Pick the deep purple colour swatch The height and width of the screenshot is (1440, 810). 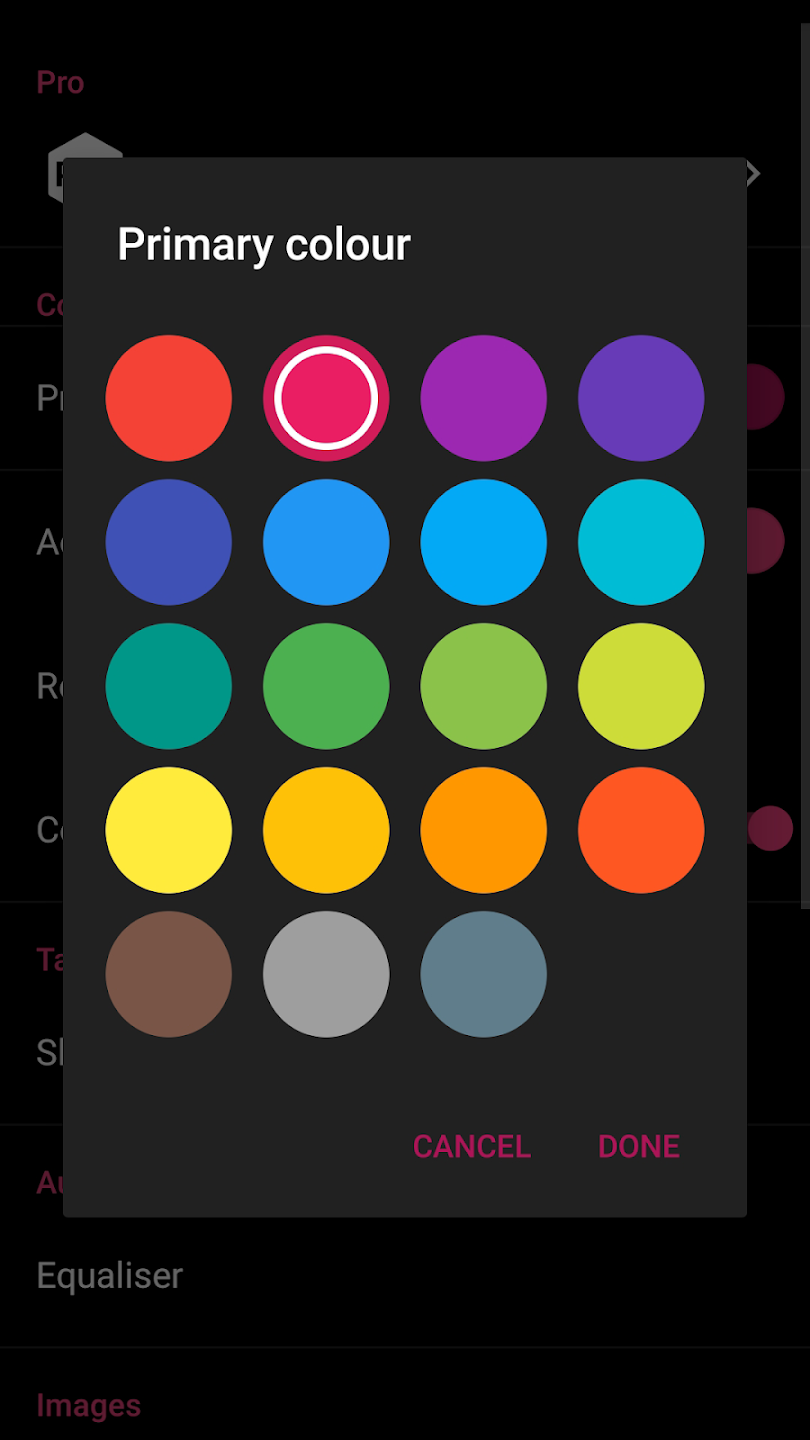click(641, 398)
